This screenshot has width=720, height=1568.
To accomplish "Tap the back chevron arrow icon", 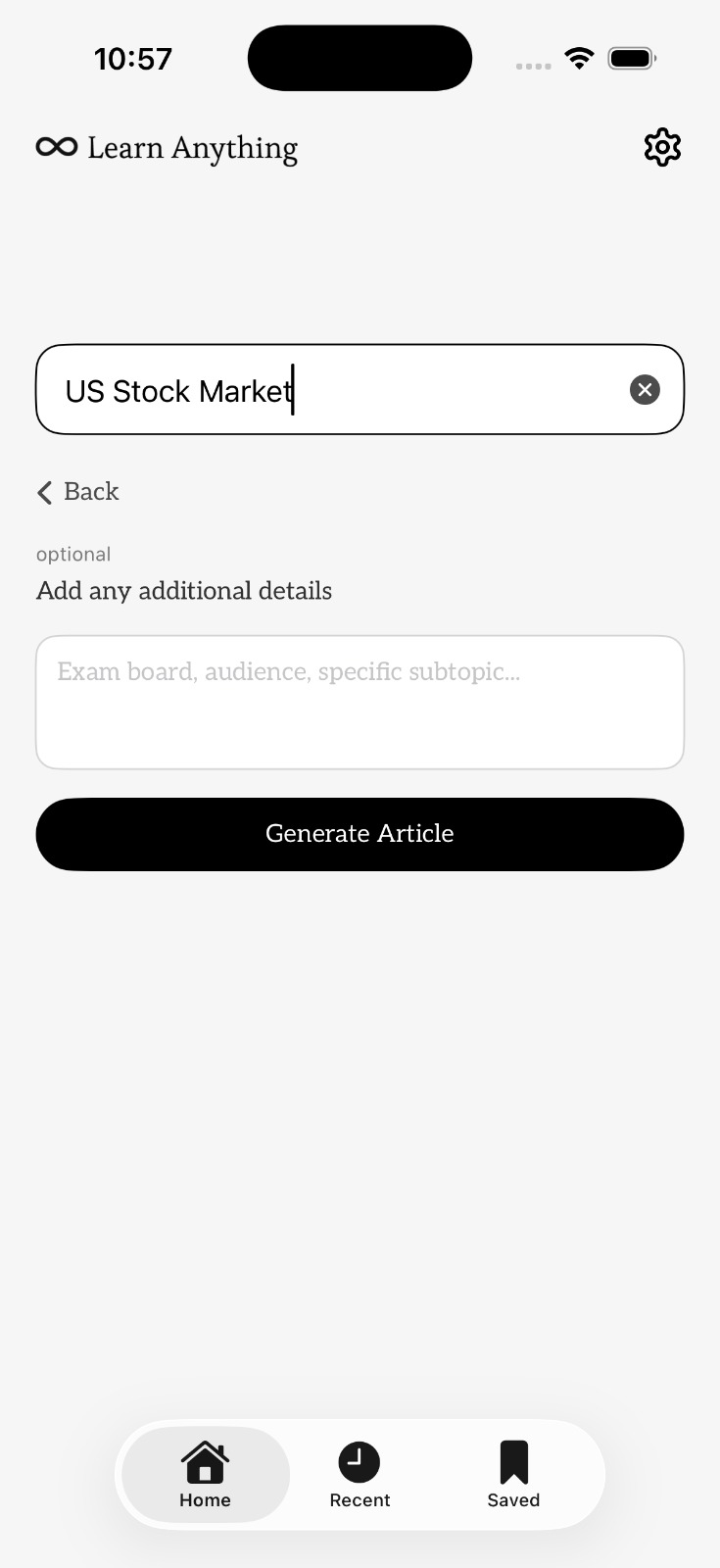I will click(45, 492).
